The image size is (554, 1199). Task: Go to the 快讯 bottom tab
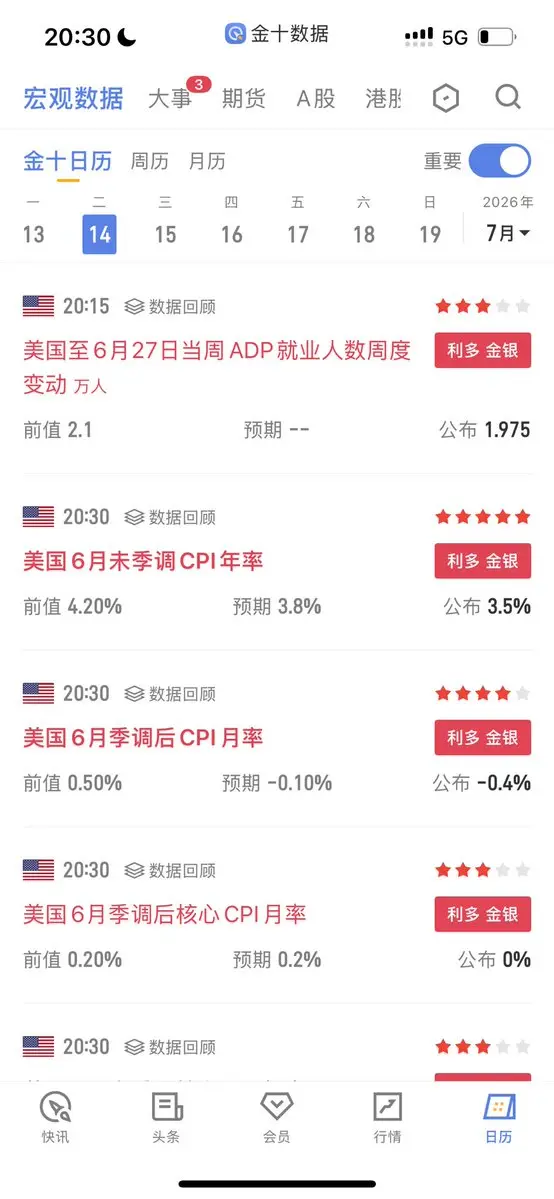point(55,1117)
